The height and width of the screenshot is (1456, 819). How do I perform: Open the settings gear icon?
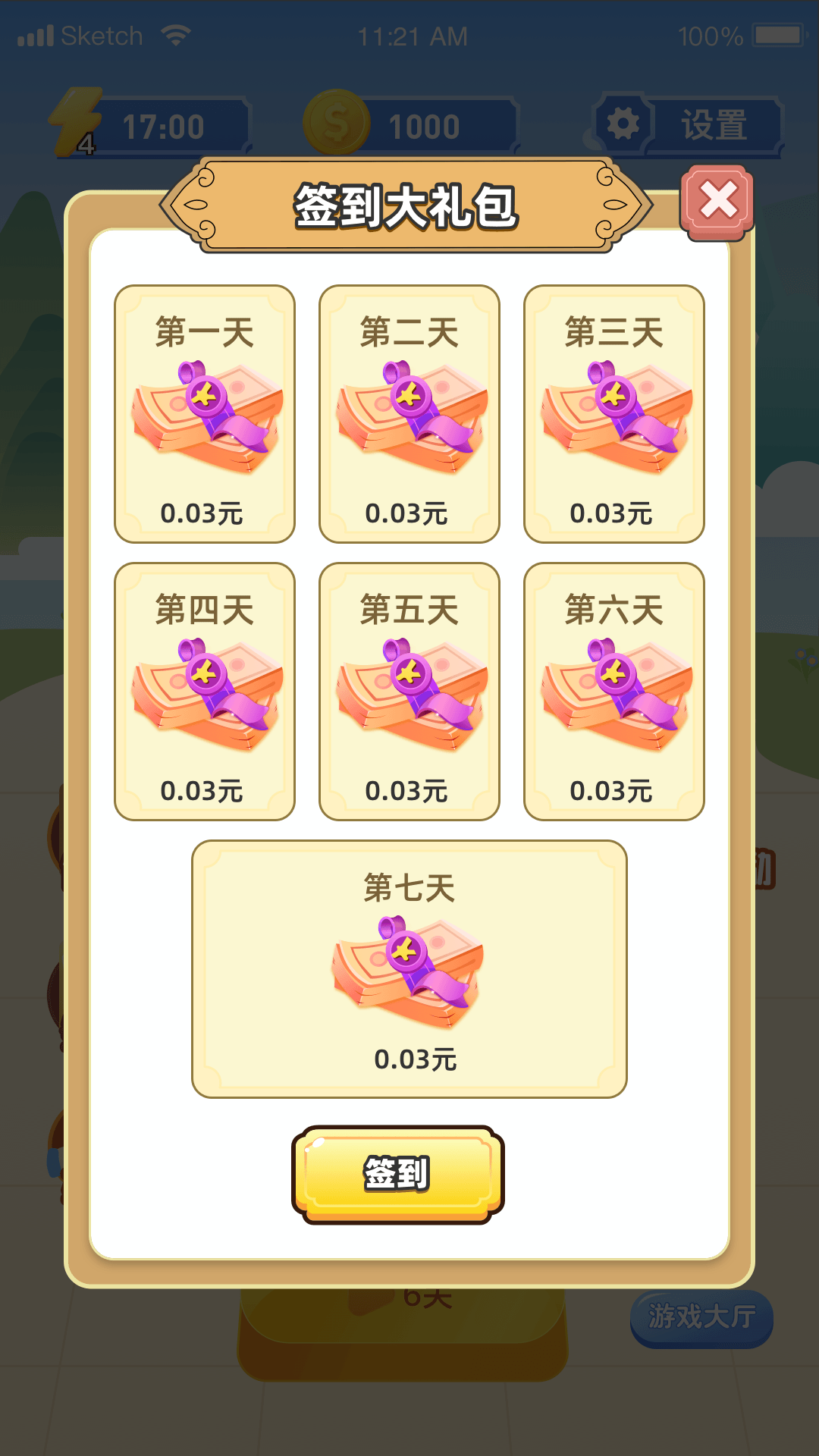tap(623, 121)
